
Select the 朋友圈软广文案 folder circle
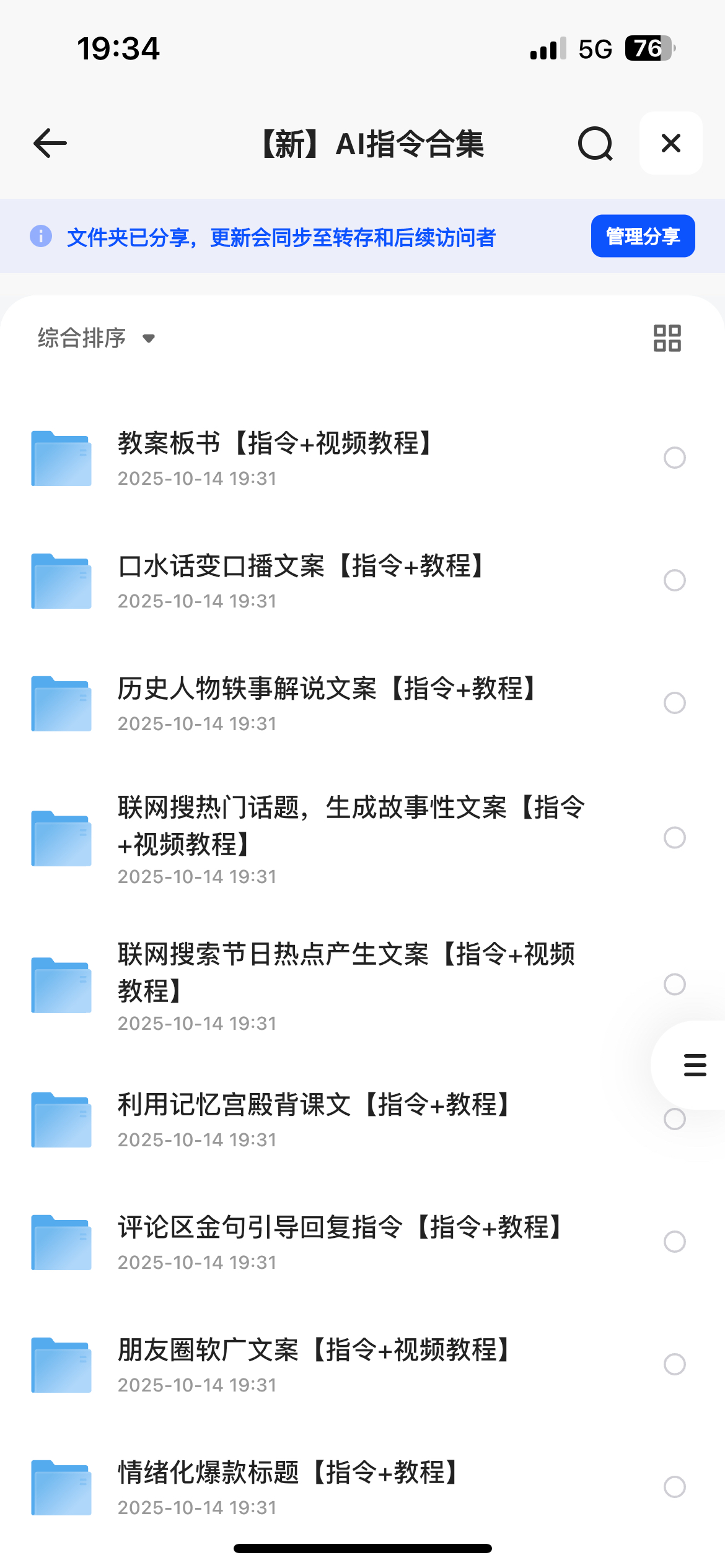click(674, 1364)
